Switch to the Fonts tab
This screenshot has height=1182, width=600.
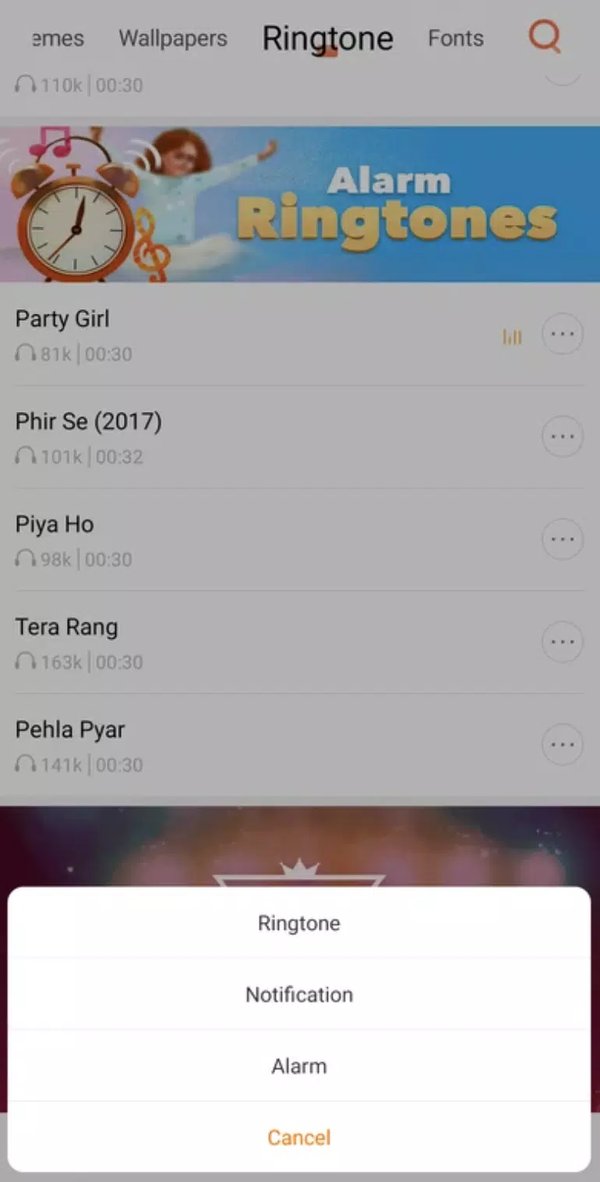pyautogui.click(x=455, y=39)
